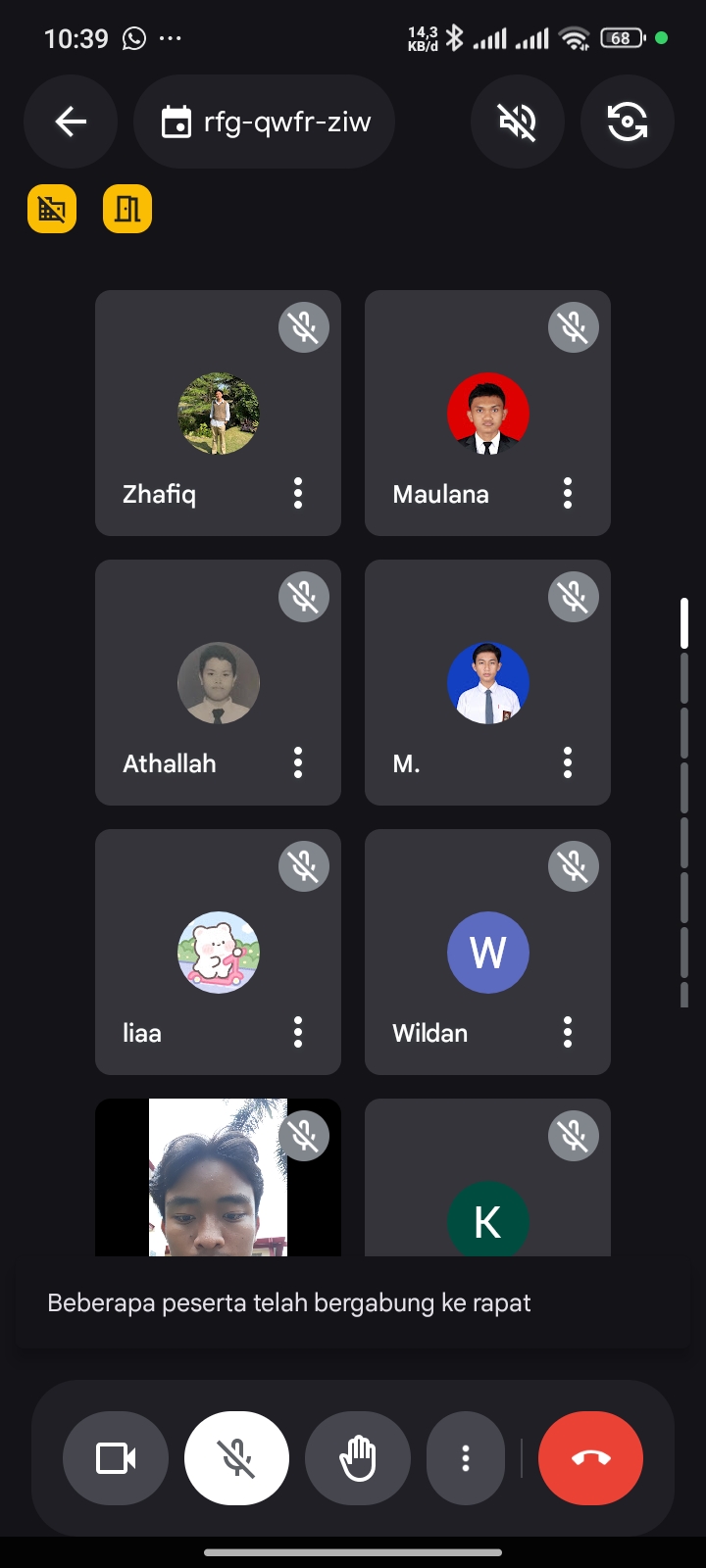This screenshot has height=1568, width=706.
Task: Open options menu for liaa
Action: [x=298, y=1032]
